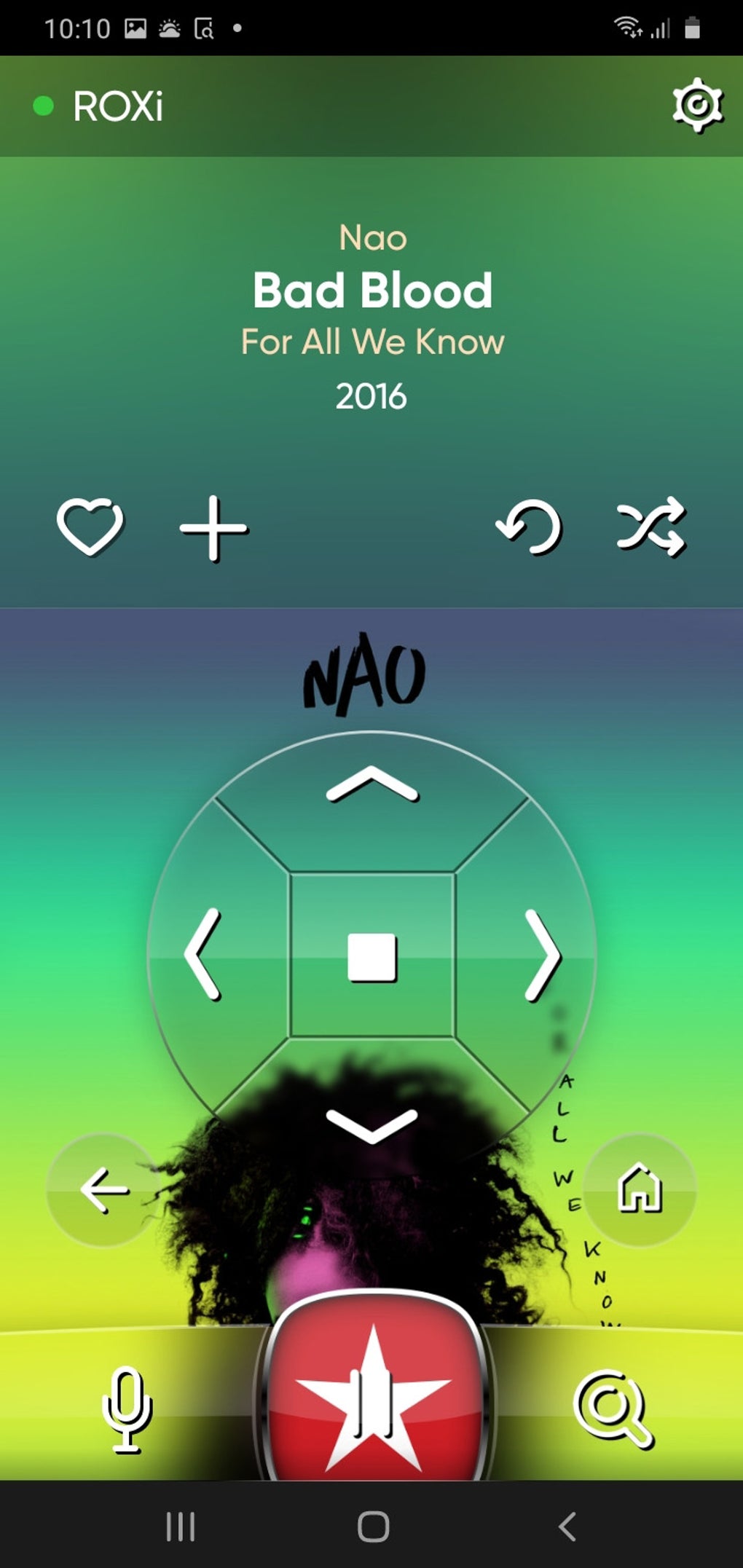Tap the green ROXi connection indicator
This screenshot has height=1568, width=743.
pyautogui.click(x=41, y=106)
